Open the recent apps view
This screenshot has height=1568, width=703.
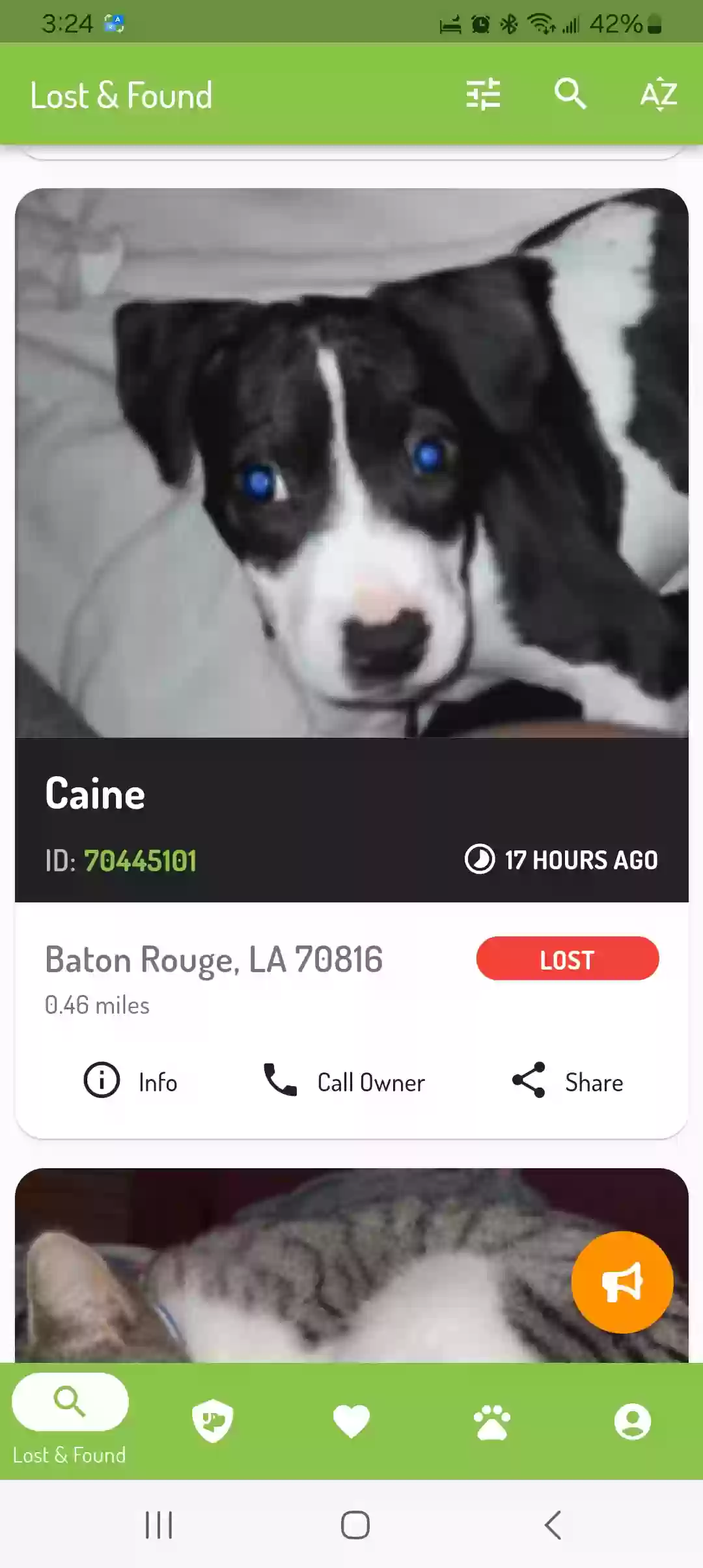[x=159, y=1525]
